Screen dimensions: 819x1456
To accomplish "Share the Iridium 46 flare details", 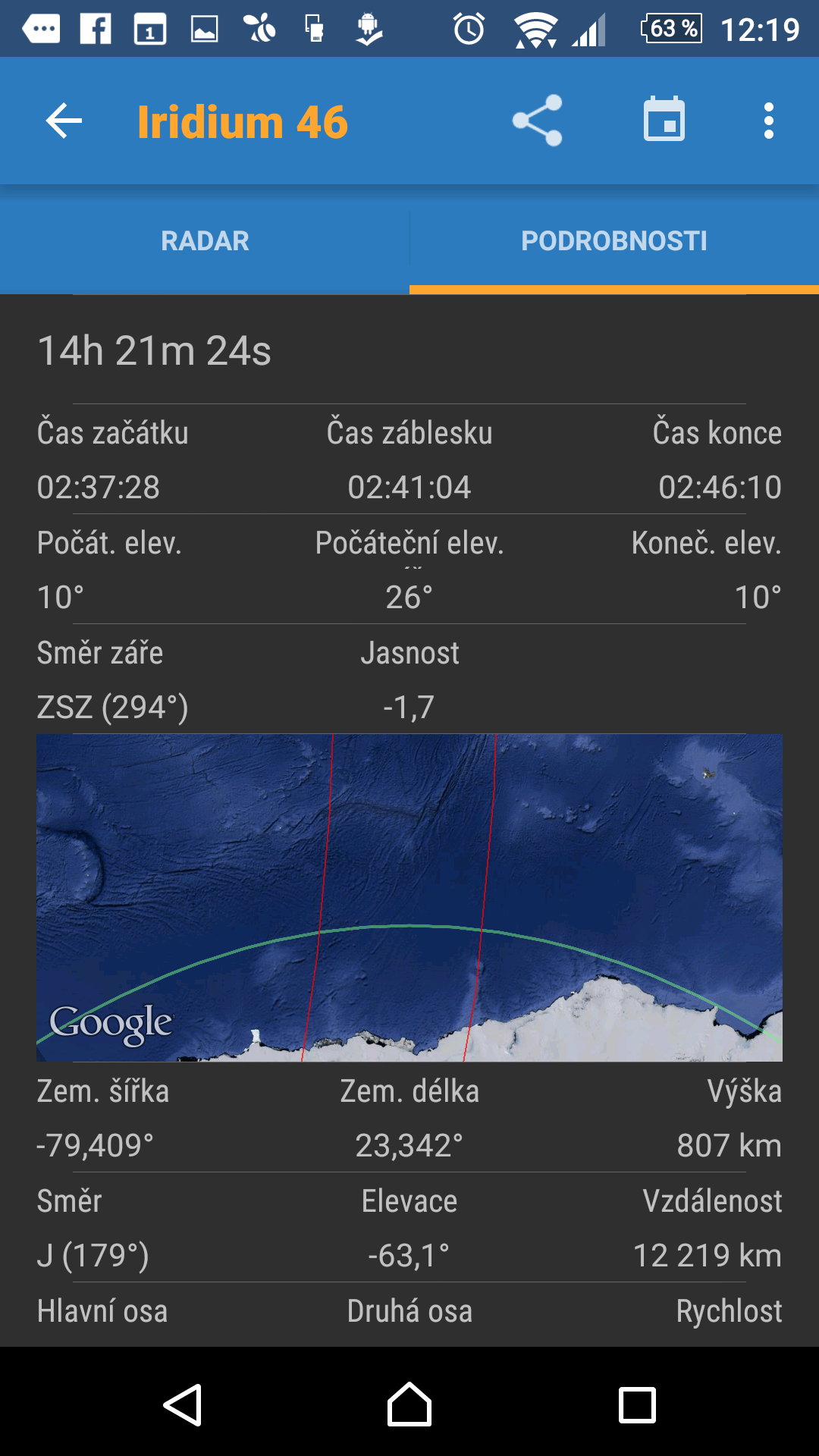I will coord(538,121).
